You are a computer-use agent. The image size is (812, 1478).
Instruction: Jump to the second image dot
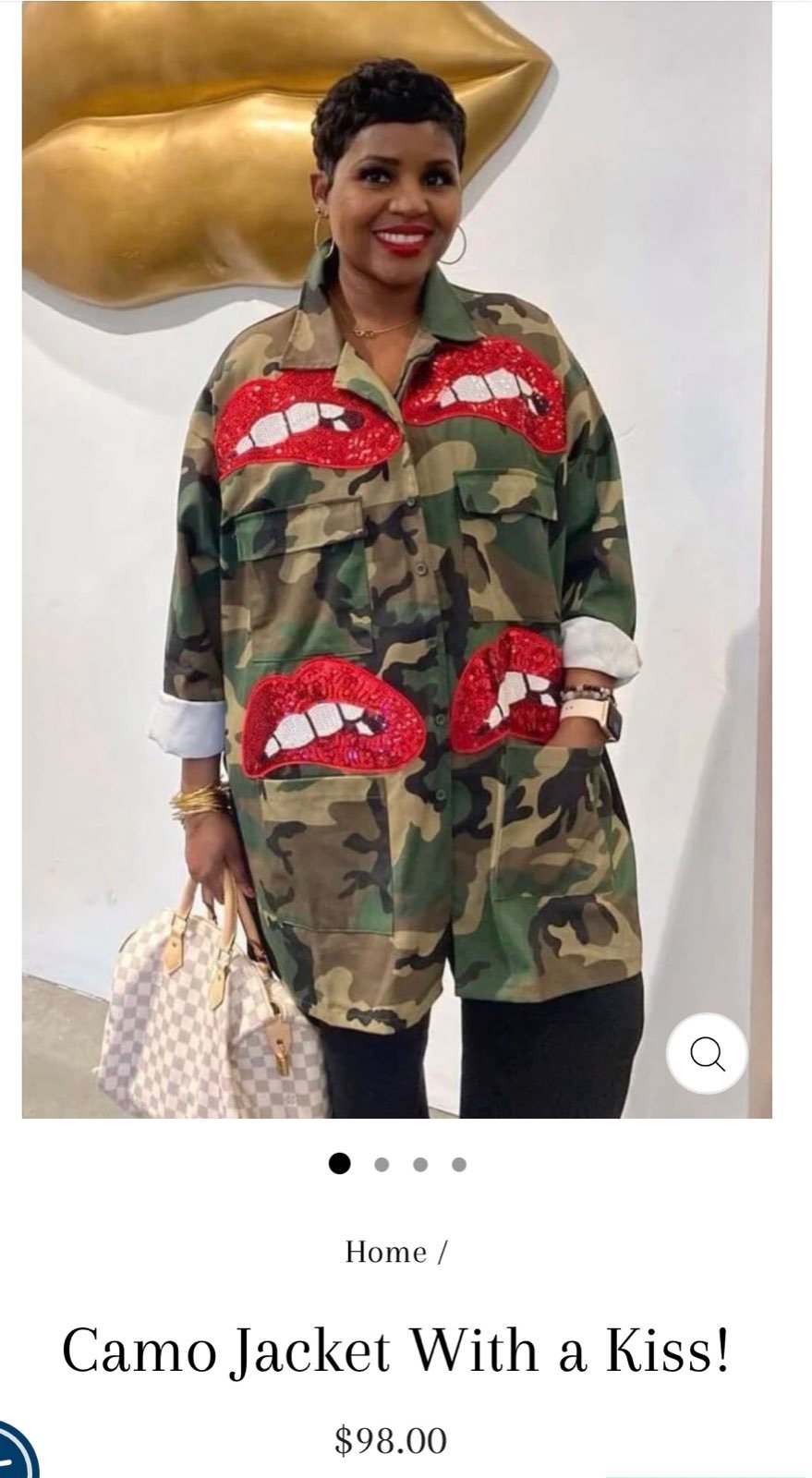click(382, 1164)
